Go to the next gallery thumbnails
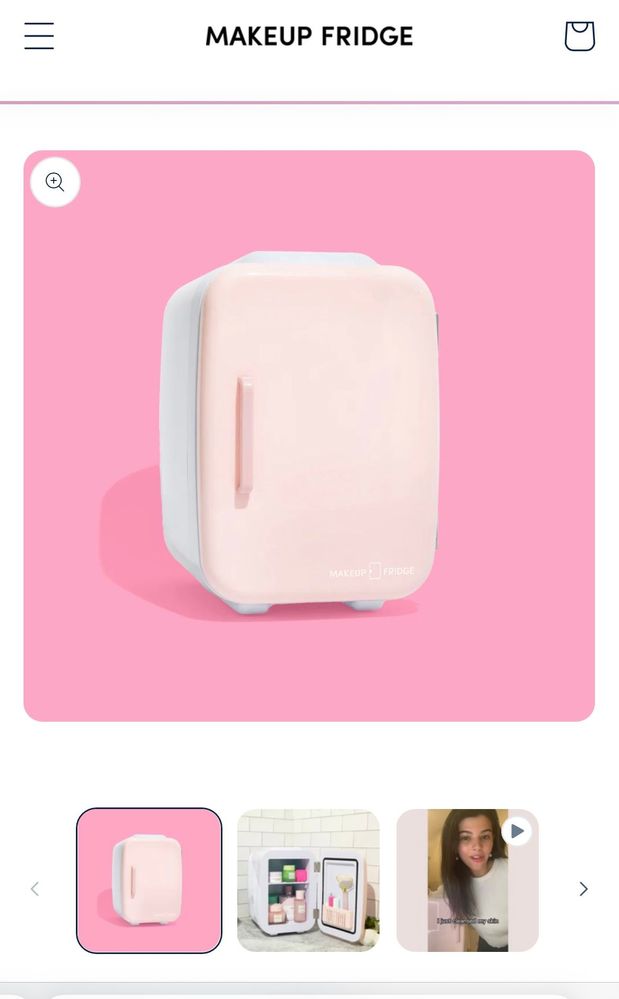Screen dimensions: 619x999 click(583, 889)
